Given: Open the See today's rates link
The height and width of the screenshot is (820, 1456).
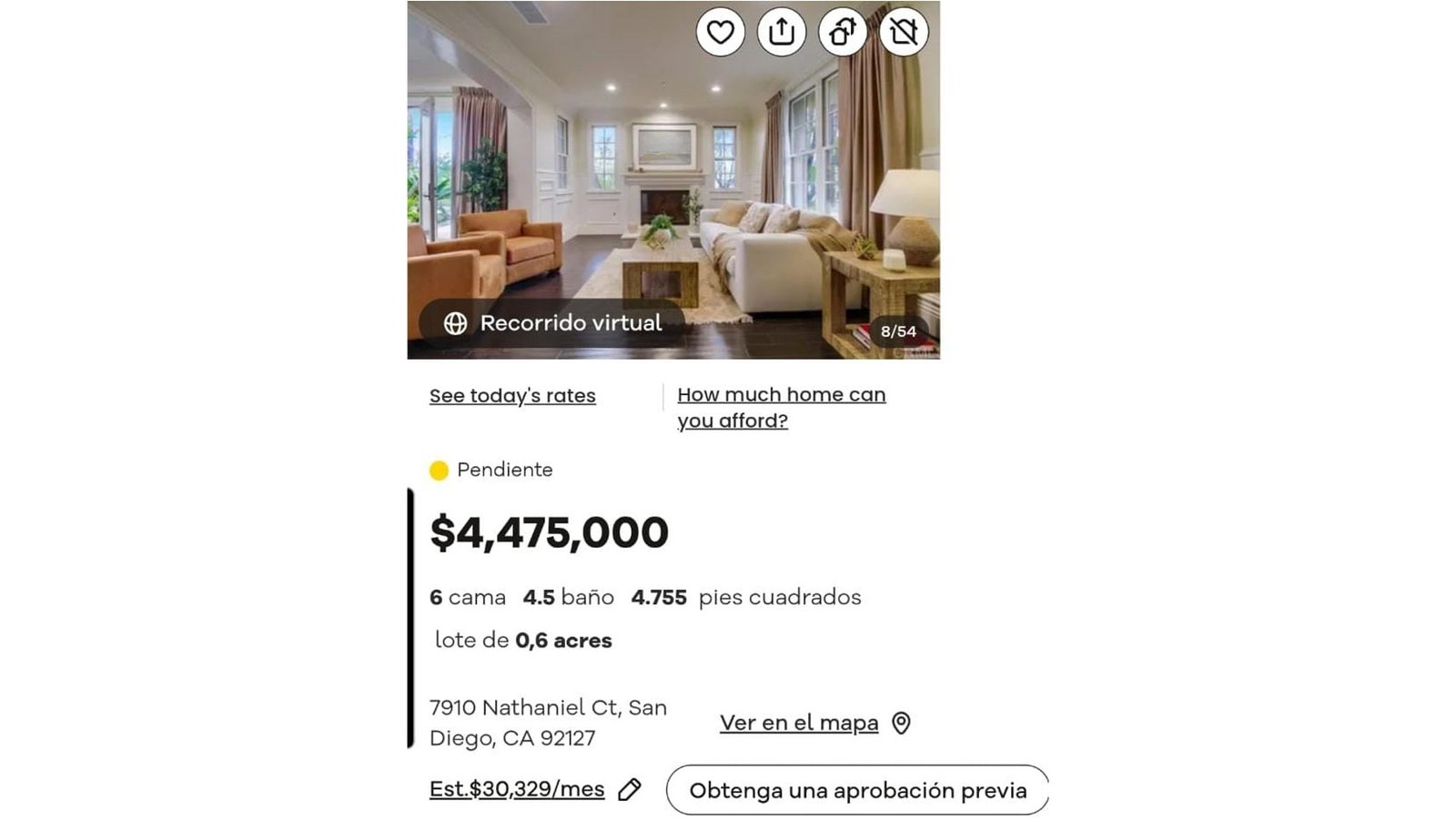Looking at the screenshot, I should point(512,396).
